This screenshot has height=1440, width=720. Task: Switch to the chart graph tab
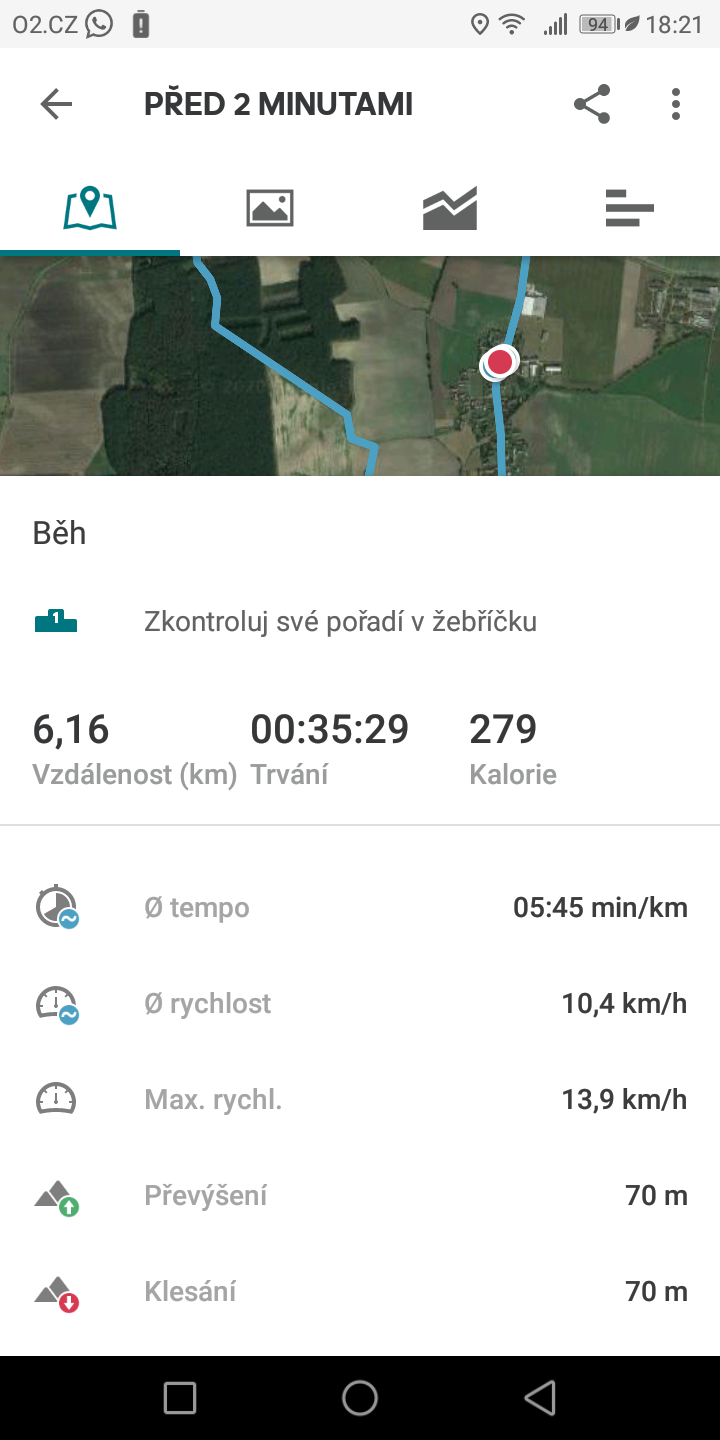[450, 208]
